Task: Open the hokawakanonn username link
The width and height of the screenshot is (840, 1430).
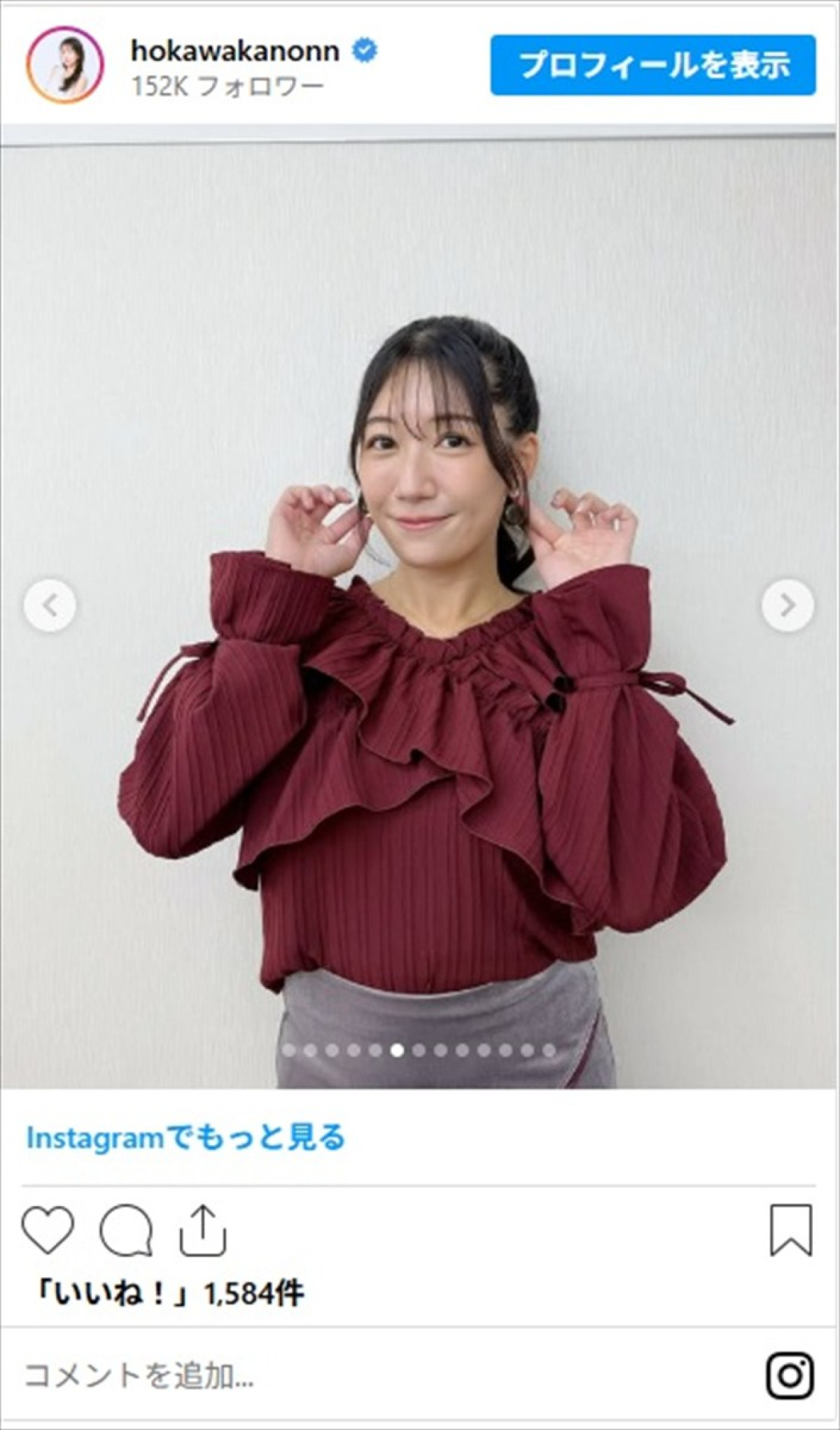Action: point(235,50)
